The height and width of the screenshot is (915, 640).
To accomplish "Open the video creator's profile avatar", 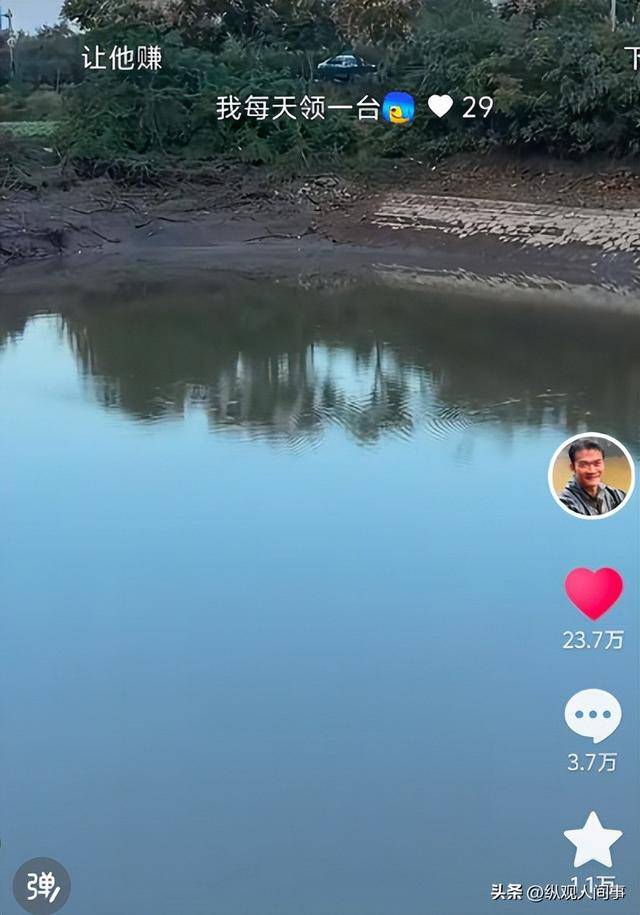I will click(x=591, y=476).
